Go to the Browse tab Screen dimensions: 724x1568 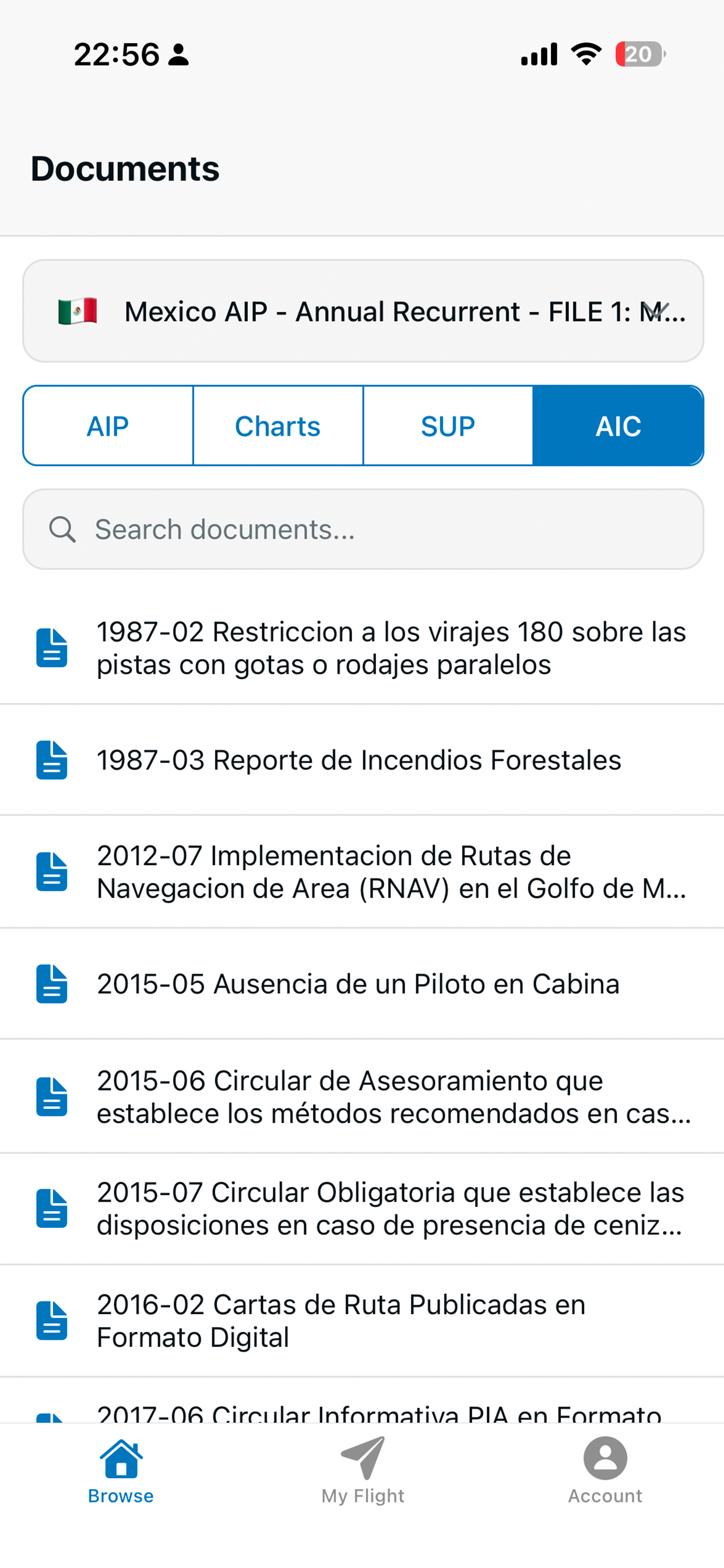pos(121,1471)
